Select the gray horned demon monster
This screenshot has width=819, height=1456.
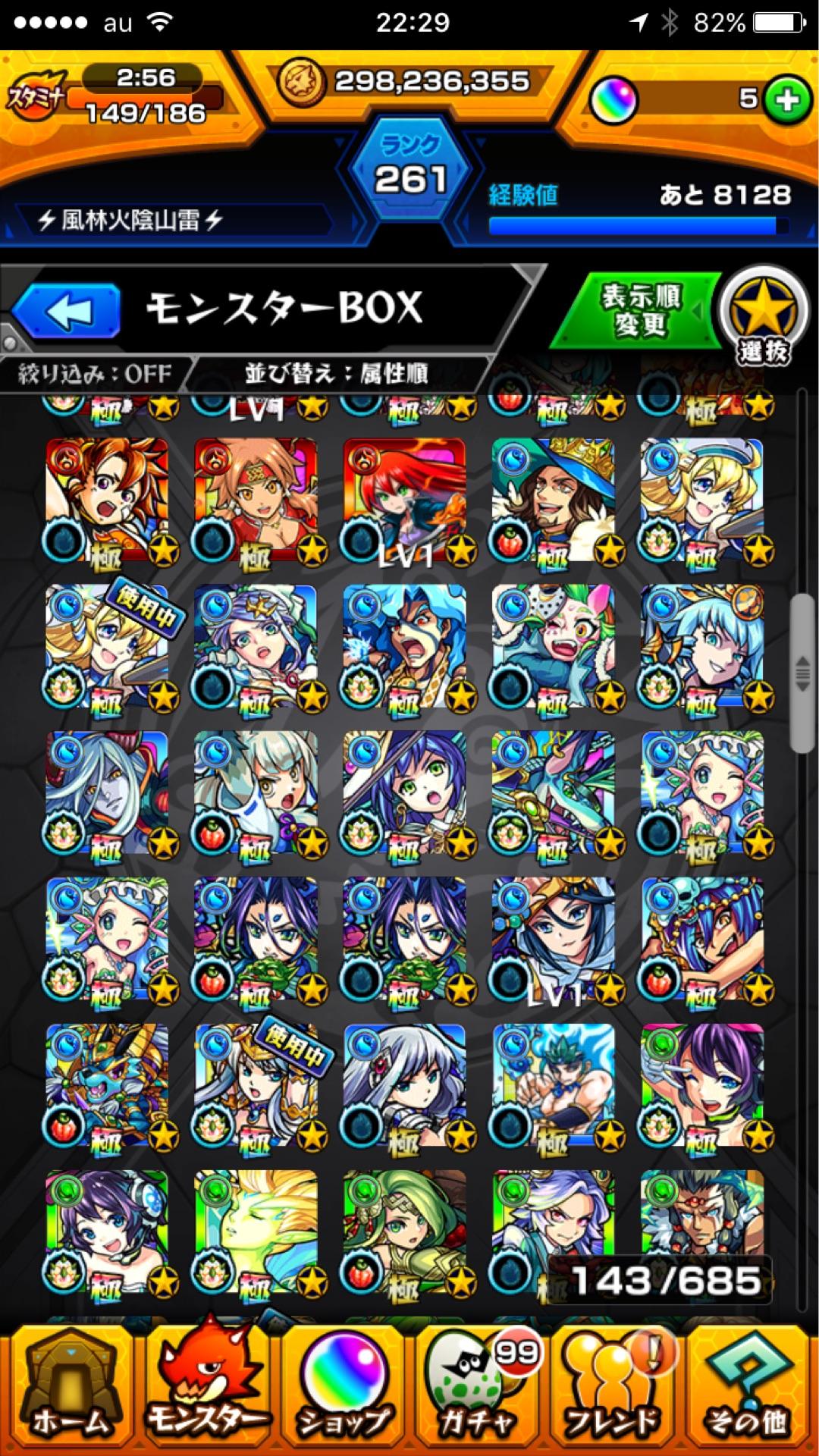click(x=108, y=795)
